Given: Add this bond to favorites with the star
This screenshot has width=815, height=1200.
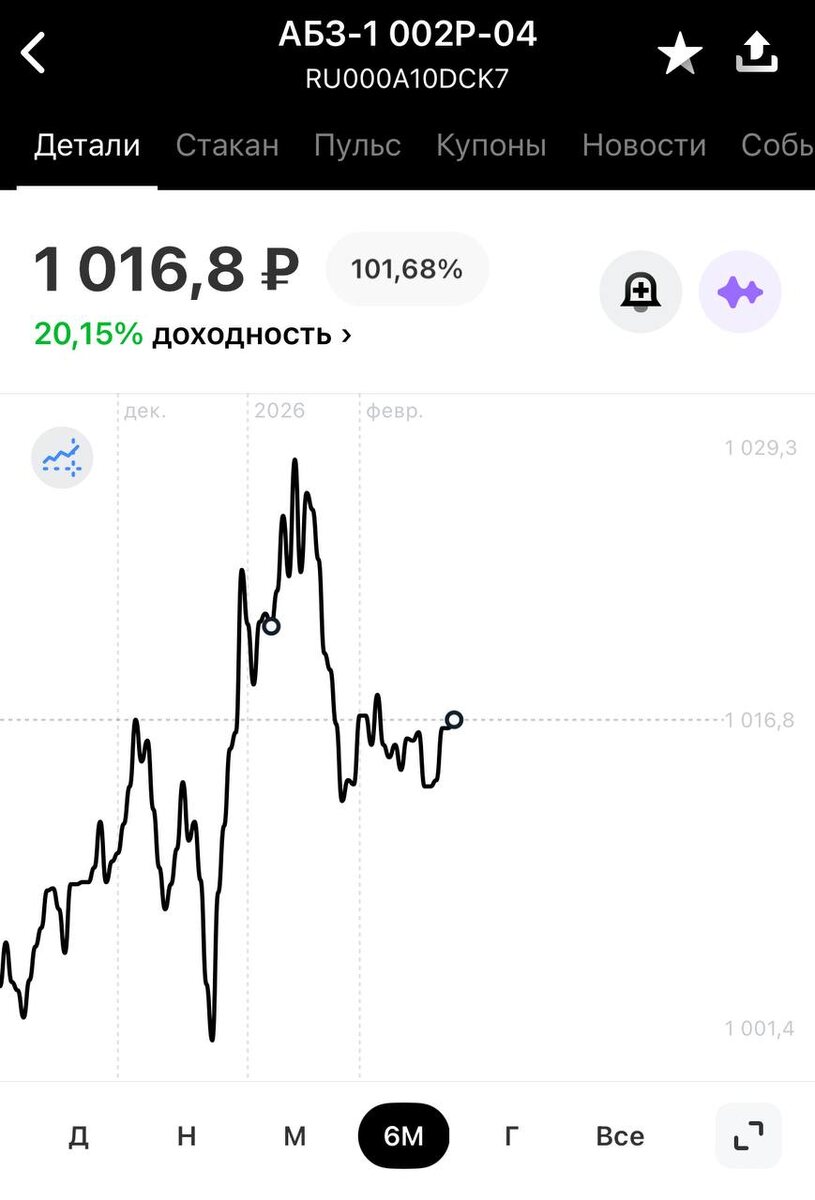Looking at the screenshot, I should [680, 54].
